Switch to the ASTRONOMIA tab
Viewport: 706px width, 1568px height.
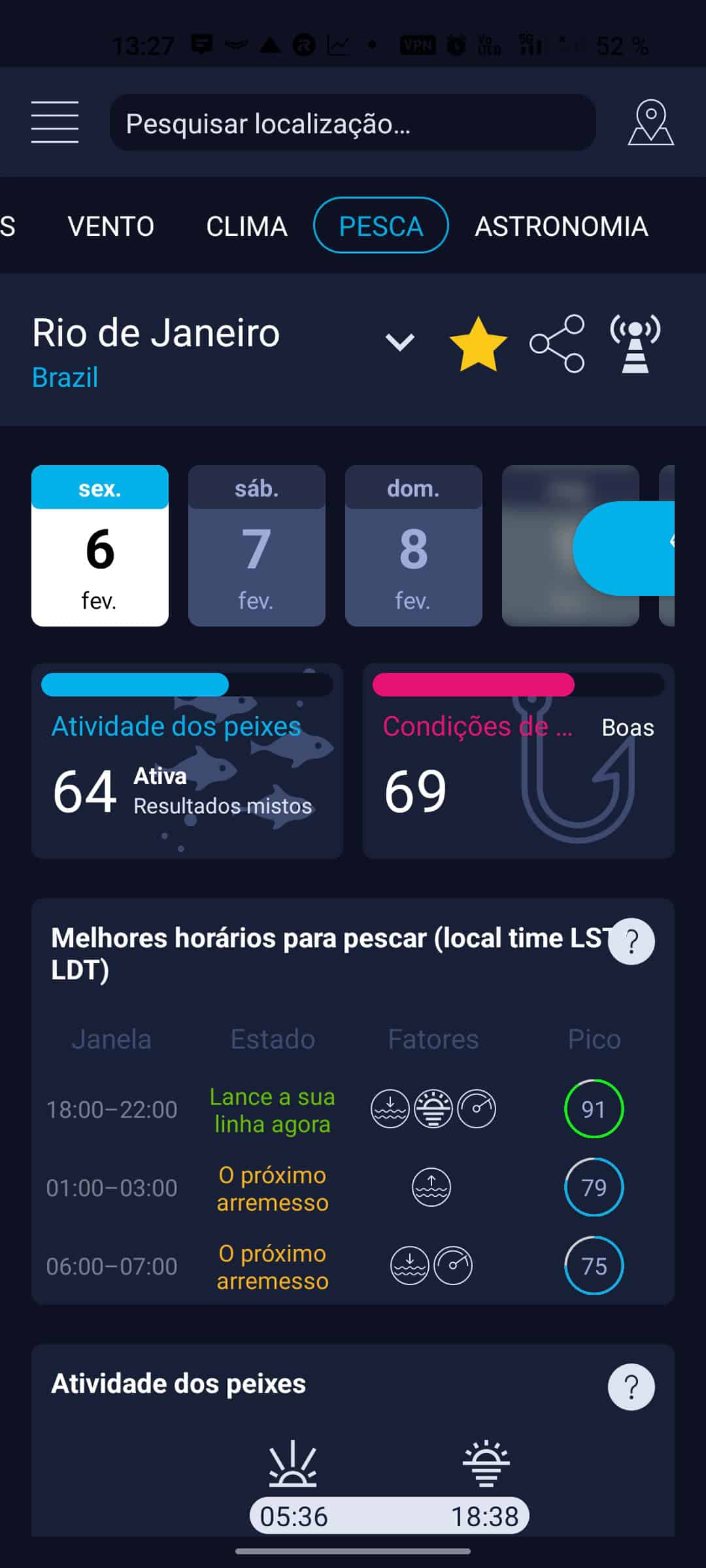click(561, 227)
